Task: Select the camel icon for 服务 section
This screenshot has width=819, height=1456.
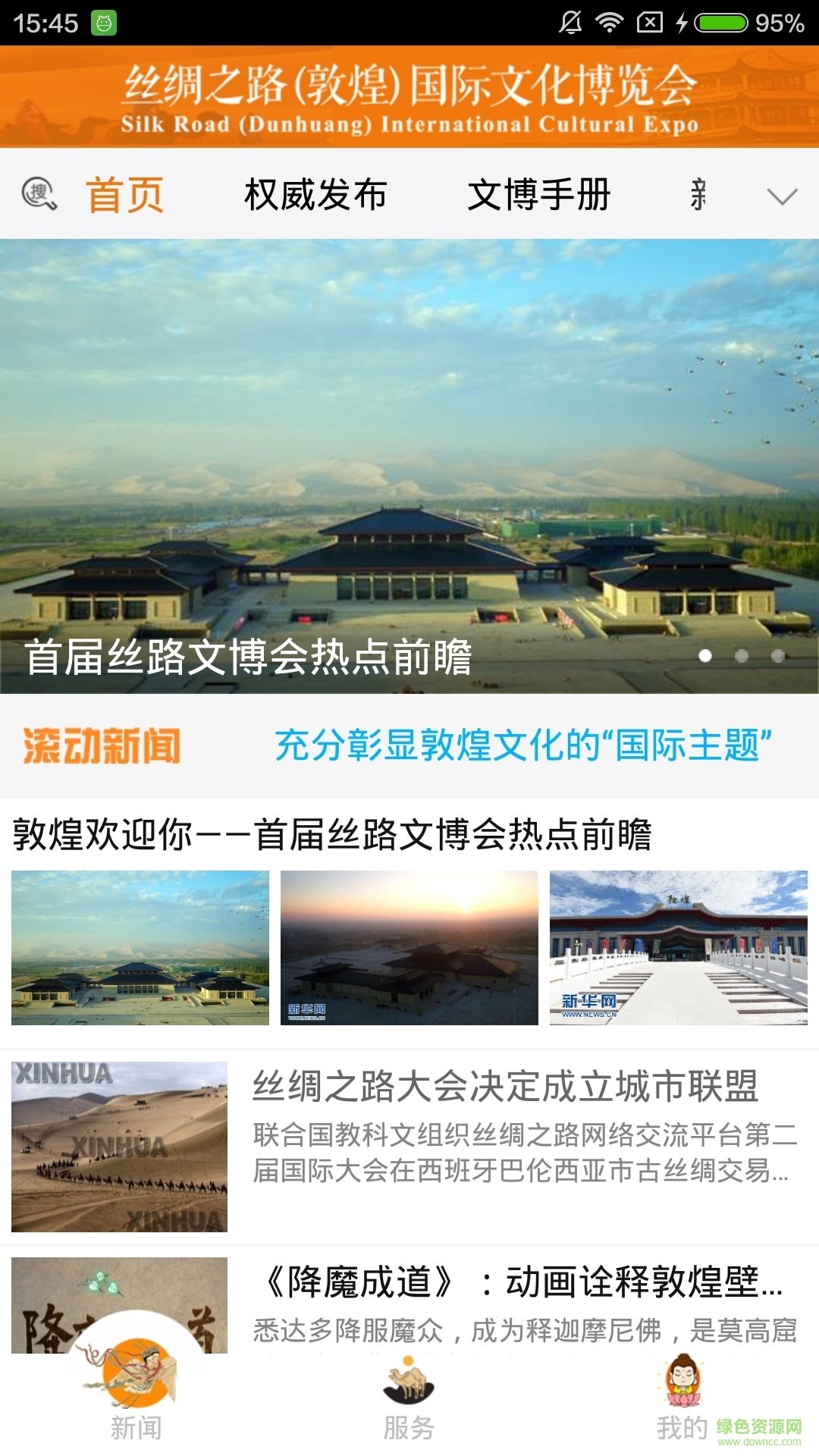Action: (x=407, y=1380)
